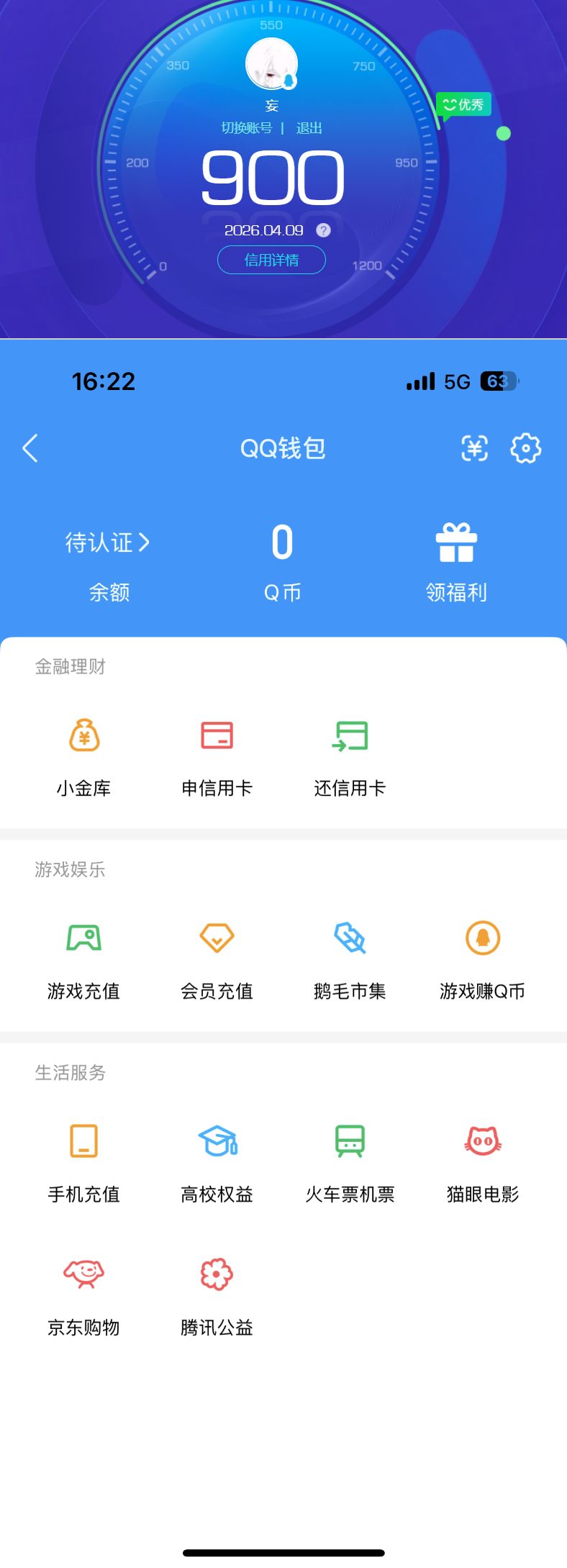Open QQ Wallet settings gear
The width and height of the screenshot is (567, 1568).
(526, 448)
